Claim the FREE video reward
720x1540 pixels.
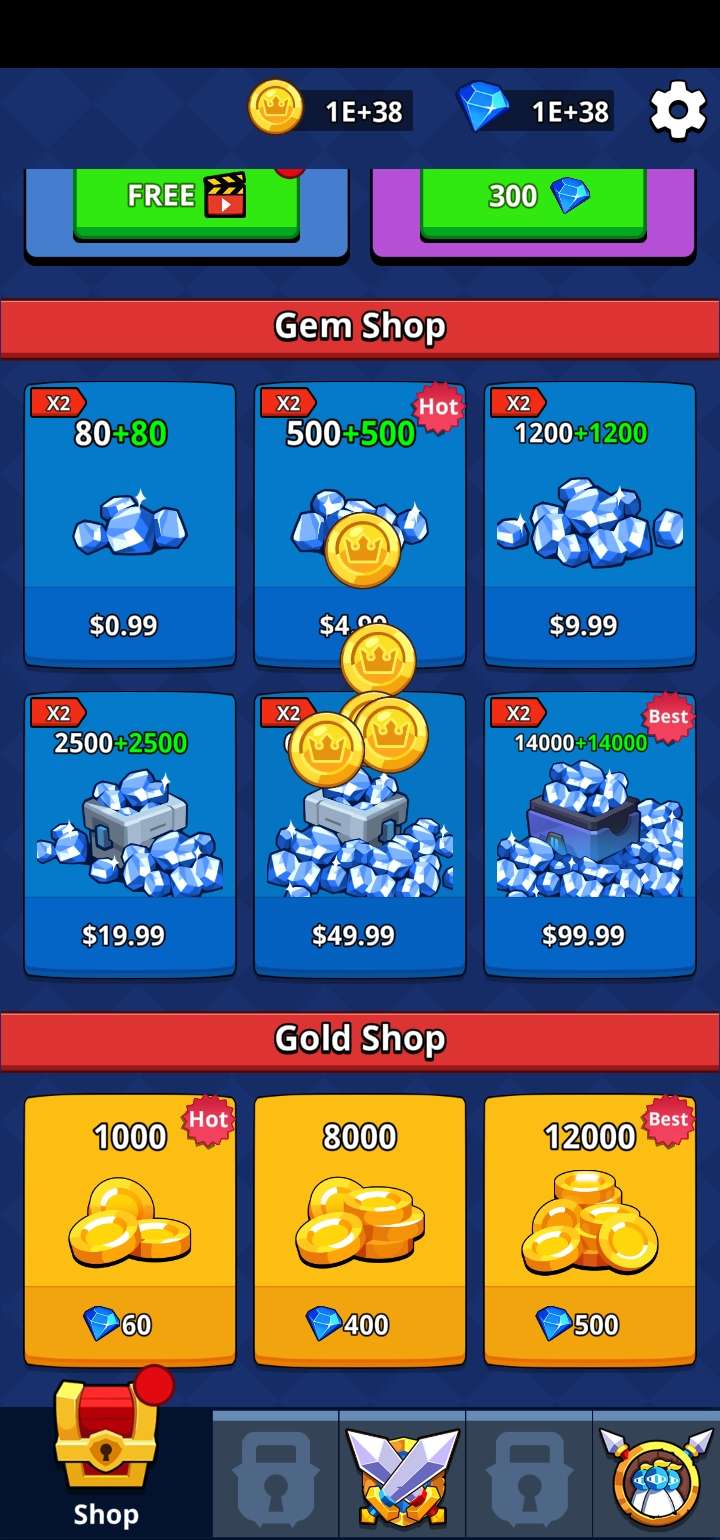186,197
